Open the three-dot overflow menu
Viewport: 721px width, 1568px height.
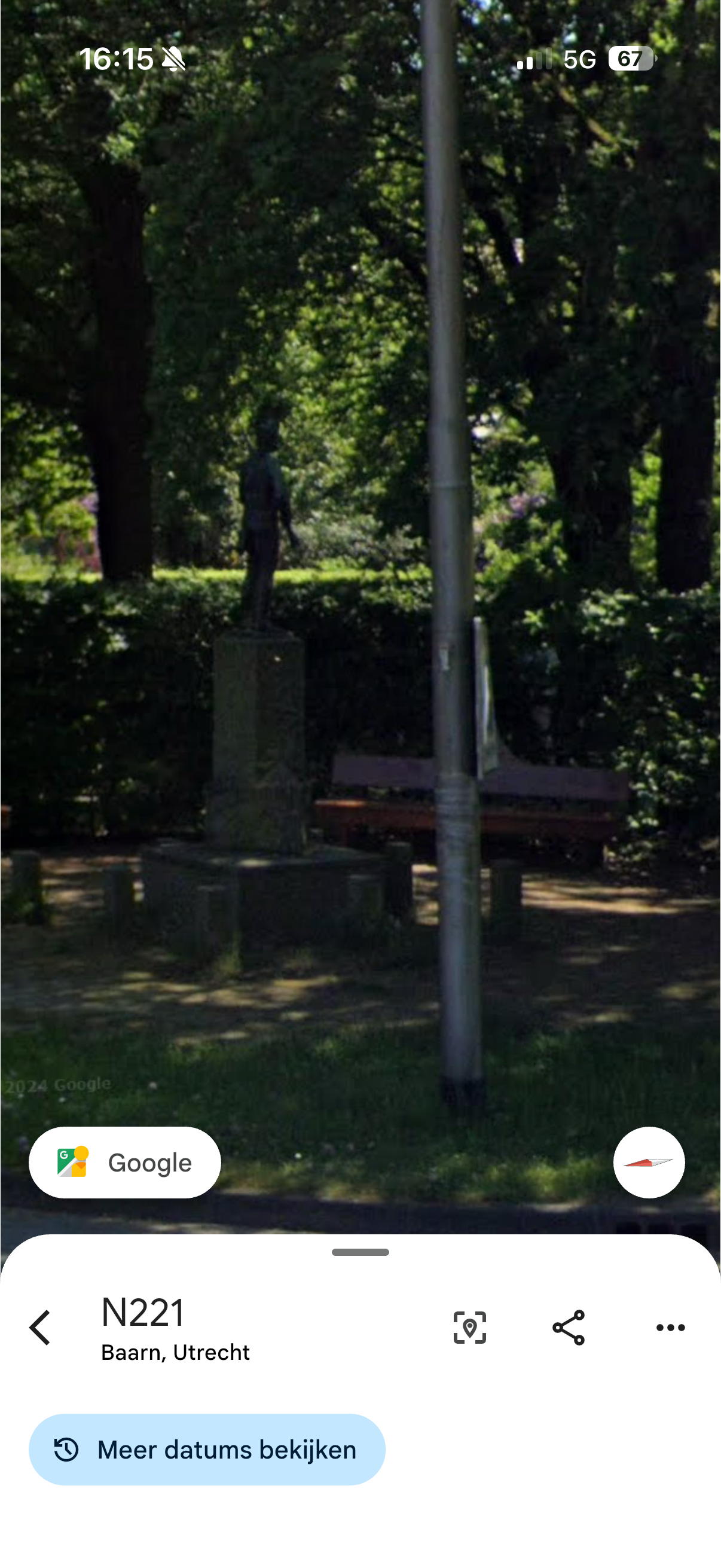tap(671, 1327)
